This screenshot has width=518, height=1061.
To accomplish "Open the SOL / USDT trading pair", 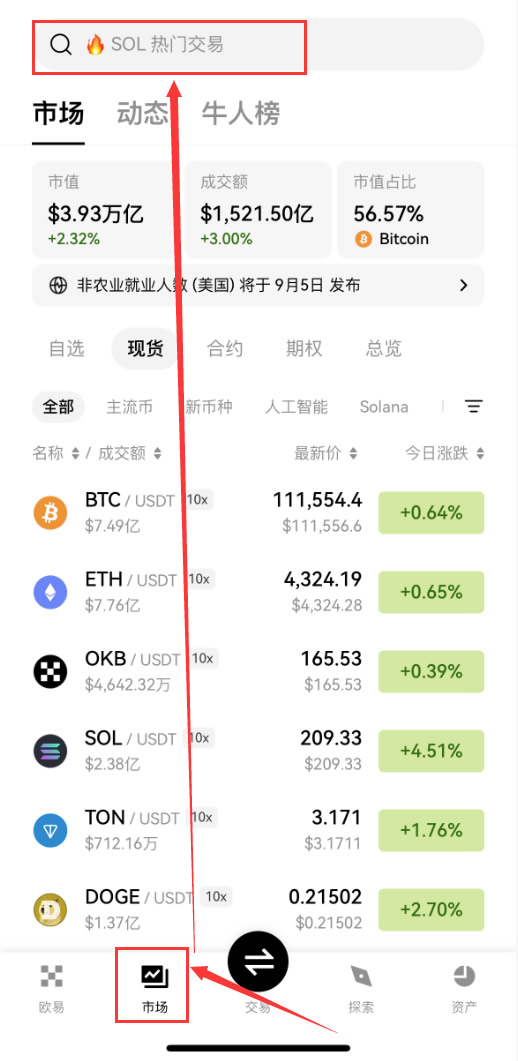I will (x=258, y=750).
